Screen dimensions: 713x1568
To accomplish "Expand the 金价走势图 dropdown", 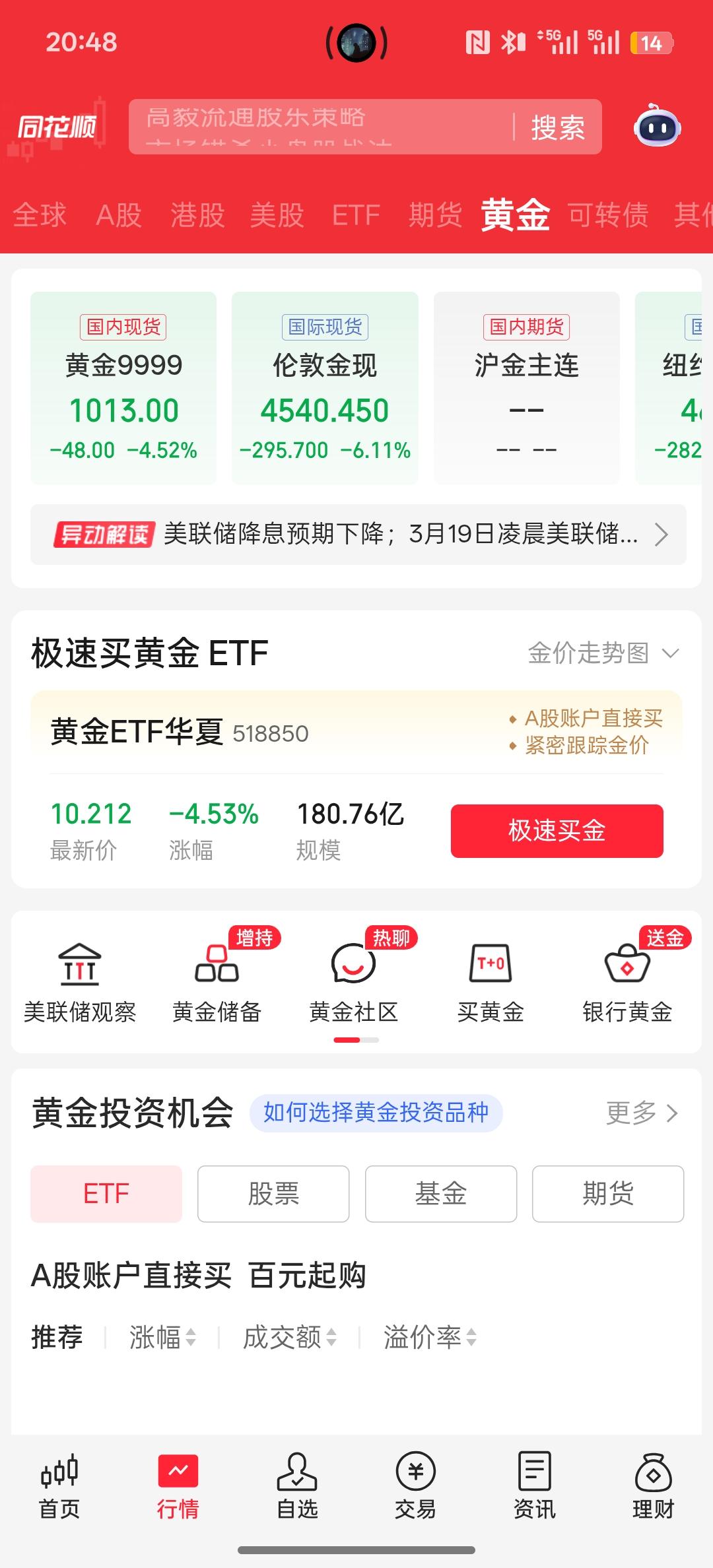I will pos(602,653).
